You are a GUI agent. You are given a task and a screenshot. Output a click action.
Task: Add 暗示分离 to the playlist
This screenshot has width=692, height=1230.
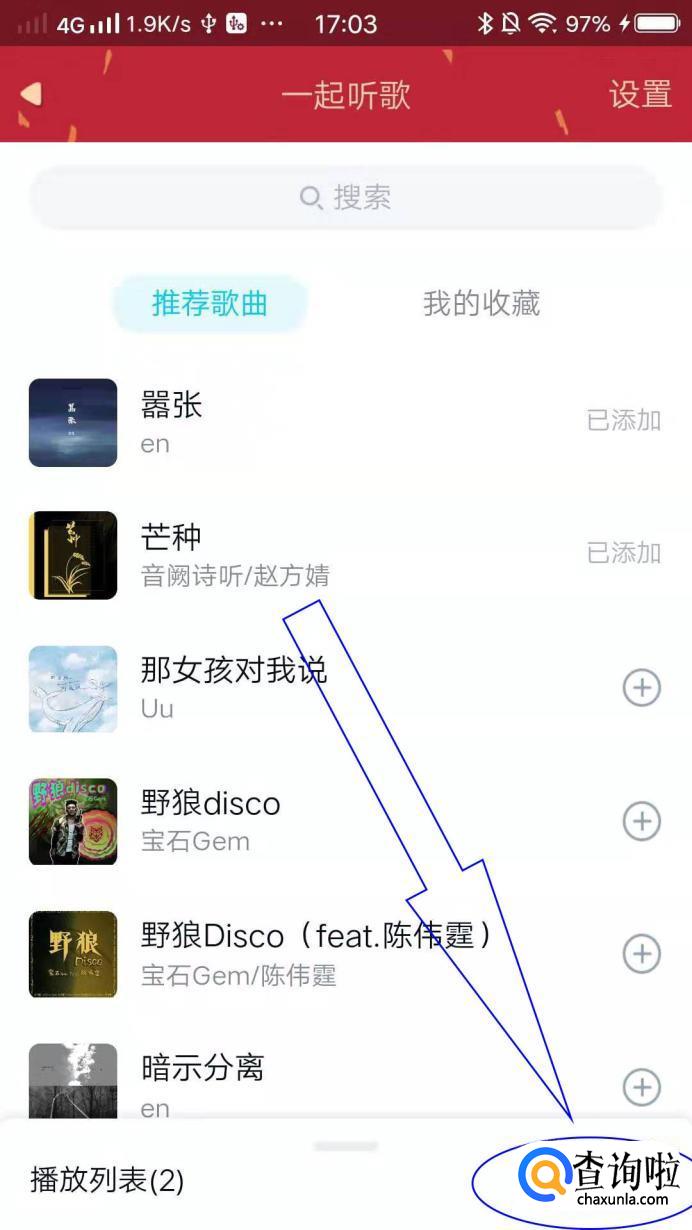click(x=642, y=1087)
